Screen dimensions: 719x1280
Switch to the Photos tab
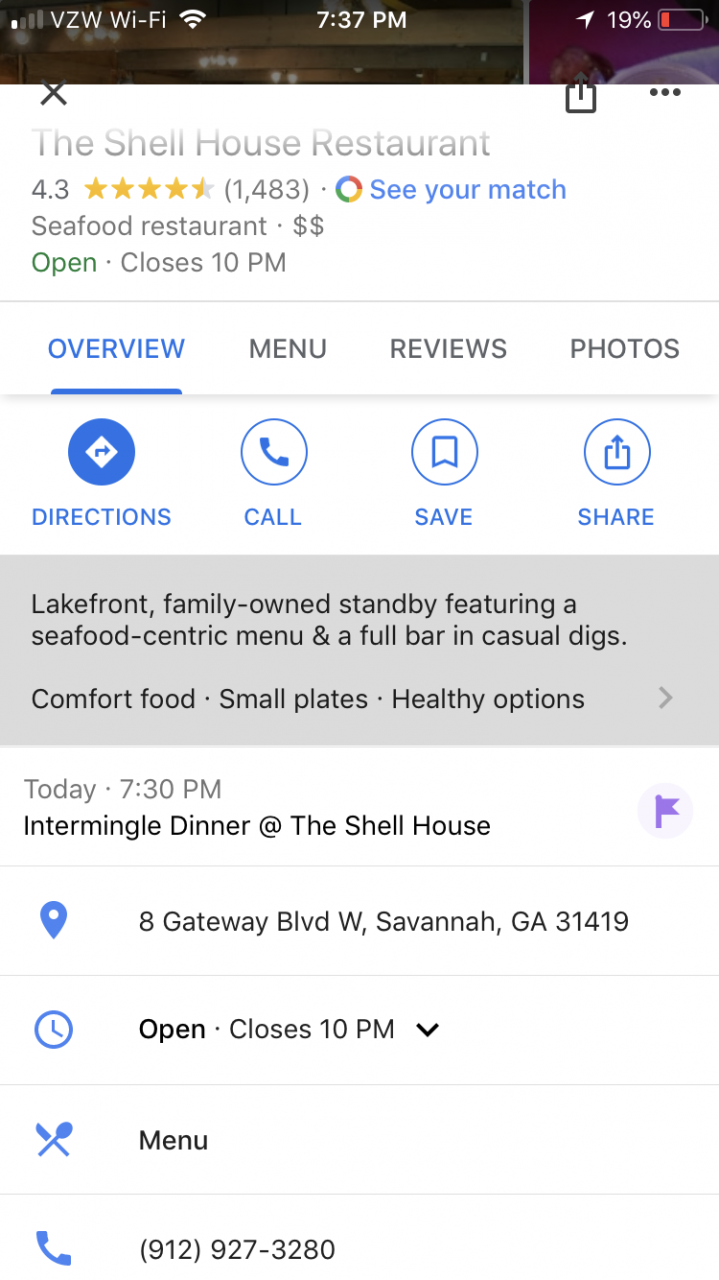624,349
